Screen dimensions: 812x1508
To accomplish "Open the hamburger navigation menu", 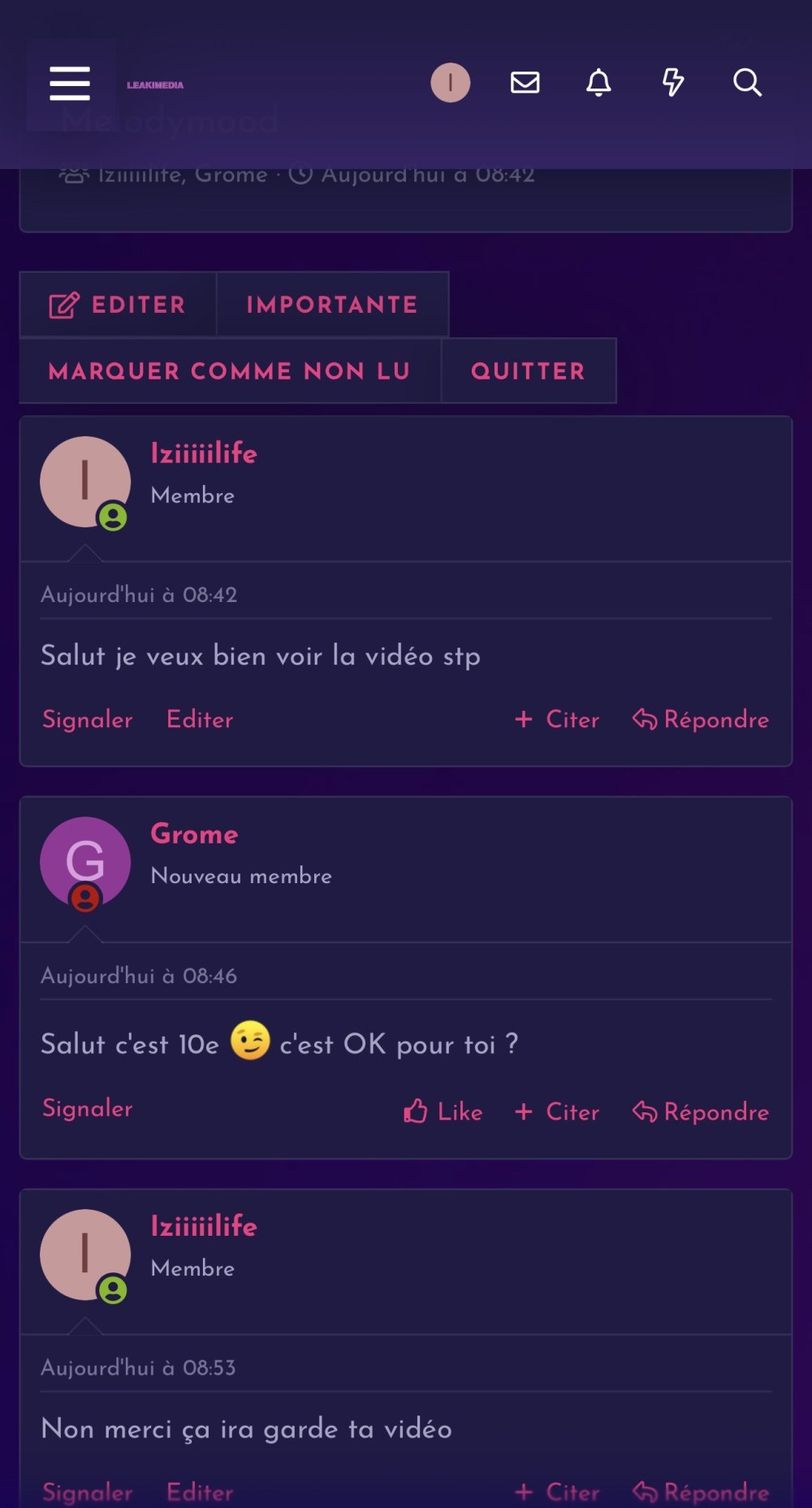I will pyautogui.click(x=70, y=84).
